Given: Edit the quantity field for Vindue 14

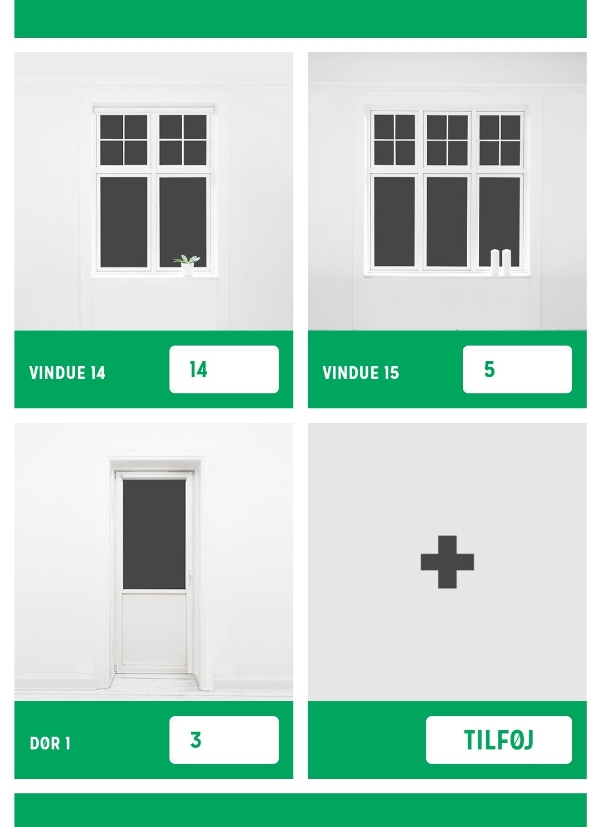Looking at the screenshot, I should point(224,369).
